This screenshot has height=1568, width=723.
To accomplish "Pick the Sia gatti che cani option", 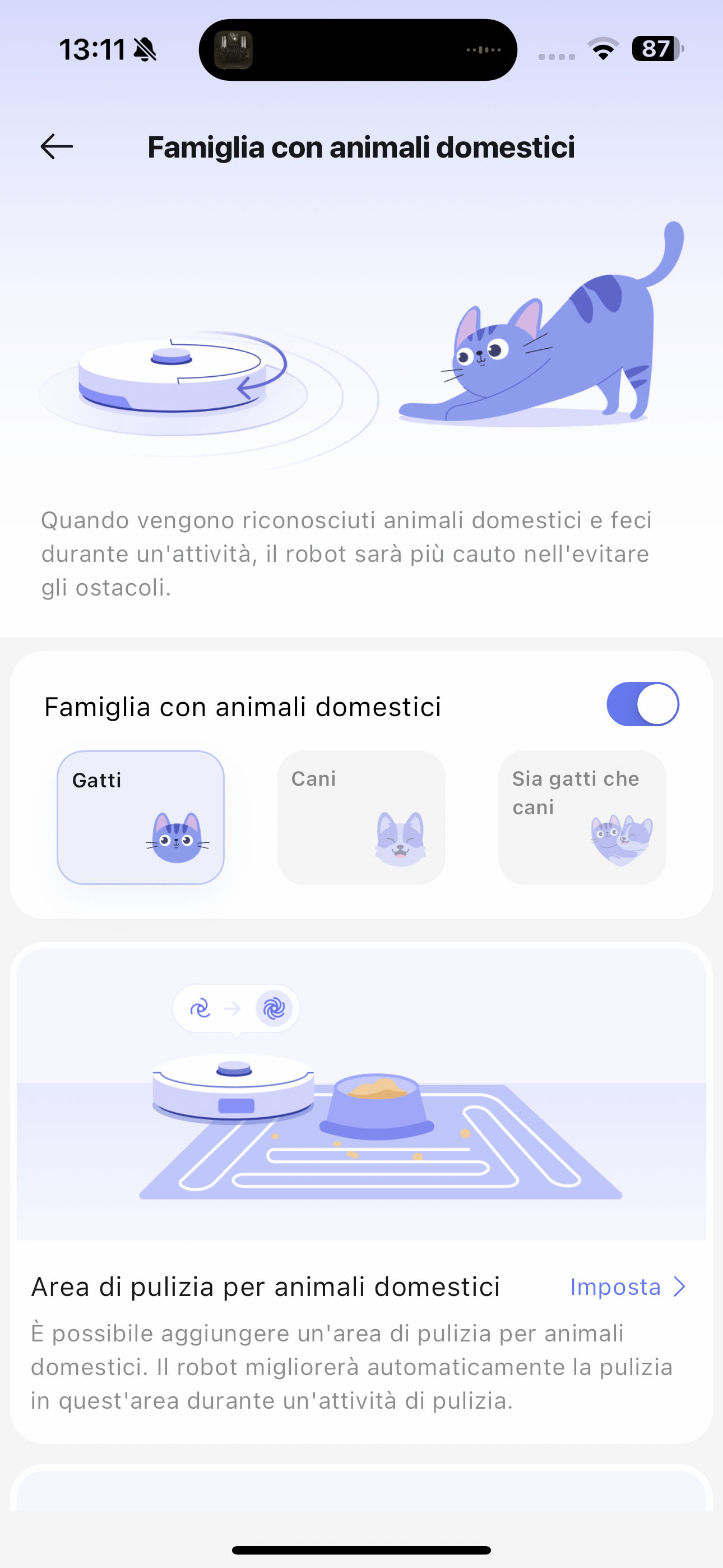I will pos(582,817).
